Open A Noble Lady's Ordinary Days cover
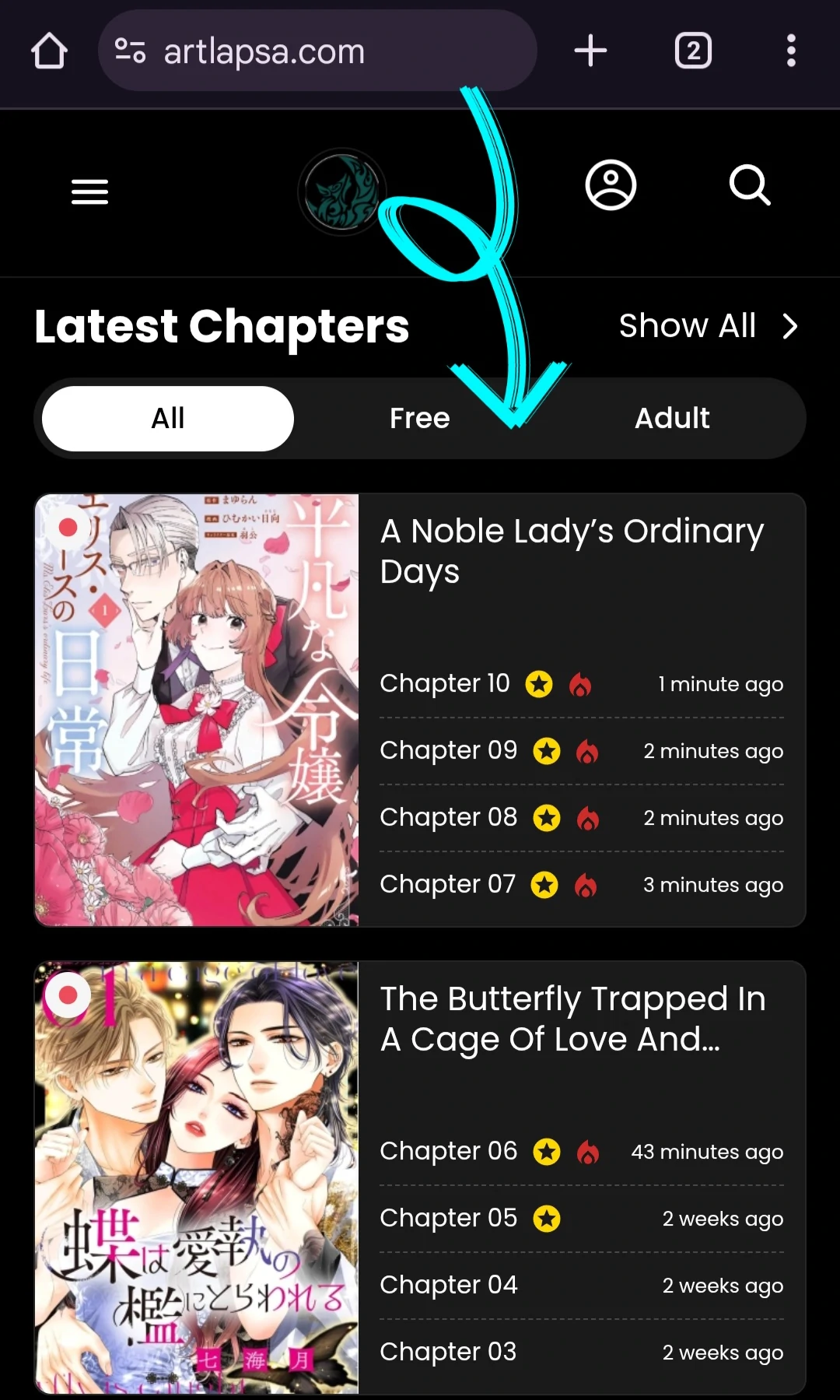Screen dimensions: 840x1400 click(x=197, y=710)
